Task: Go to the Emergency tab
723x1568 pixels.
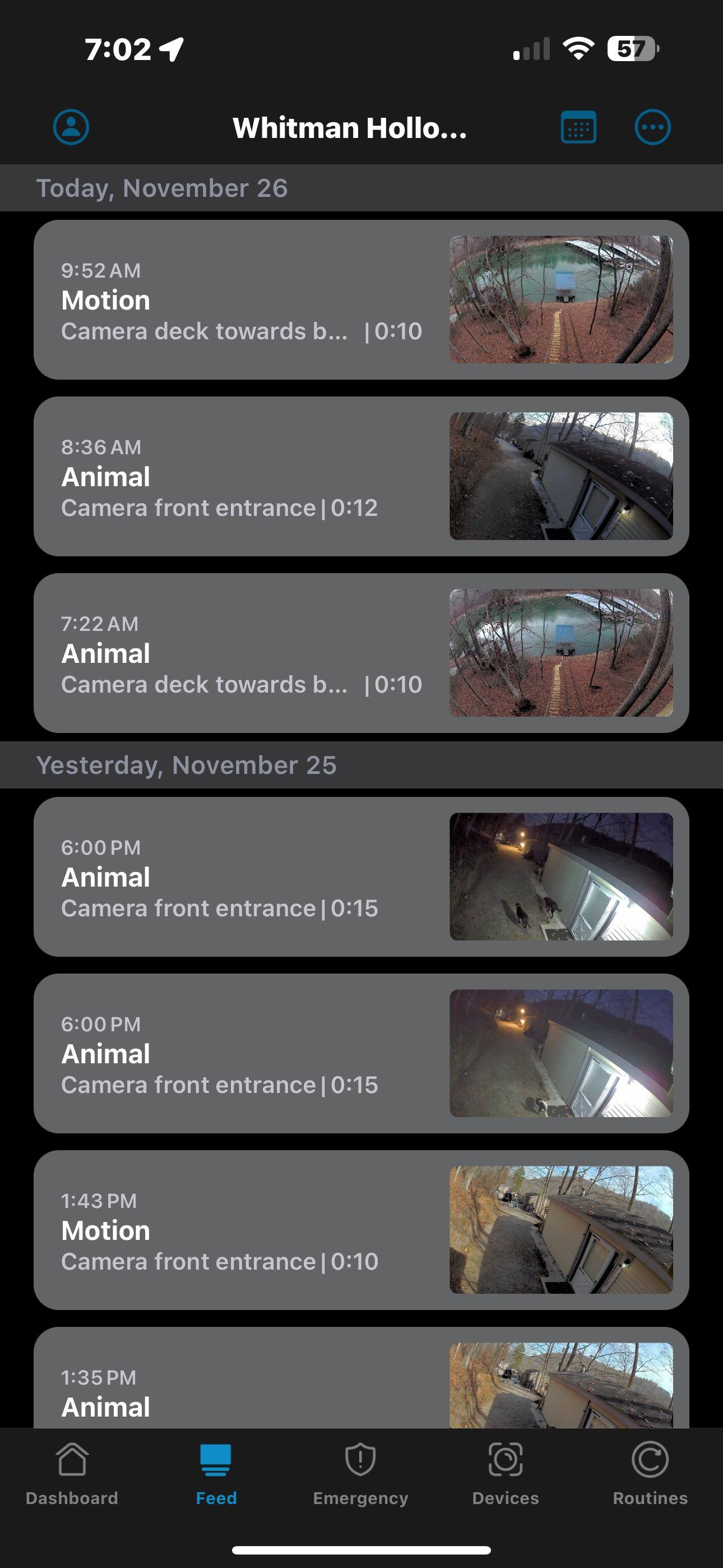Action: pyautogui.click(x=360, y=1473)
